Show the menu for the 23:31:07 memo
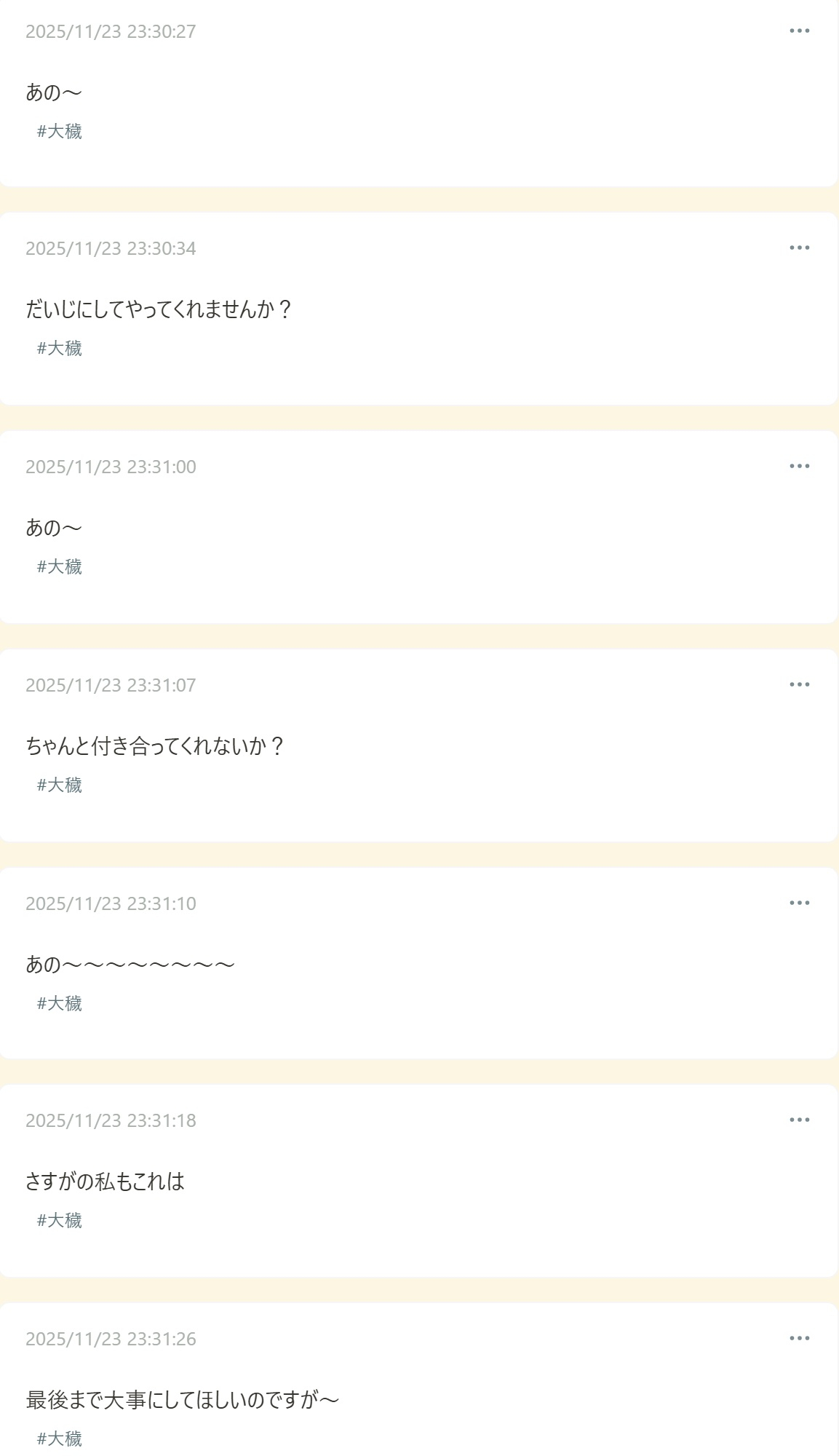The height and width of the screenshot is (1456, 839). coord(799,684)
